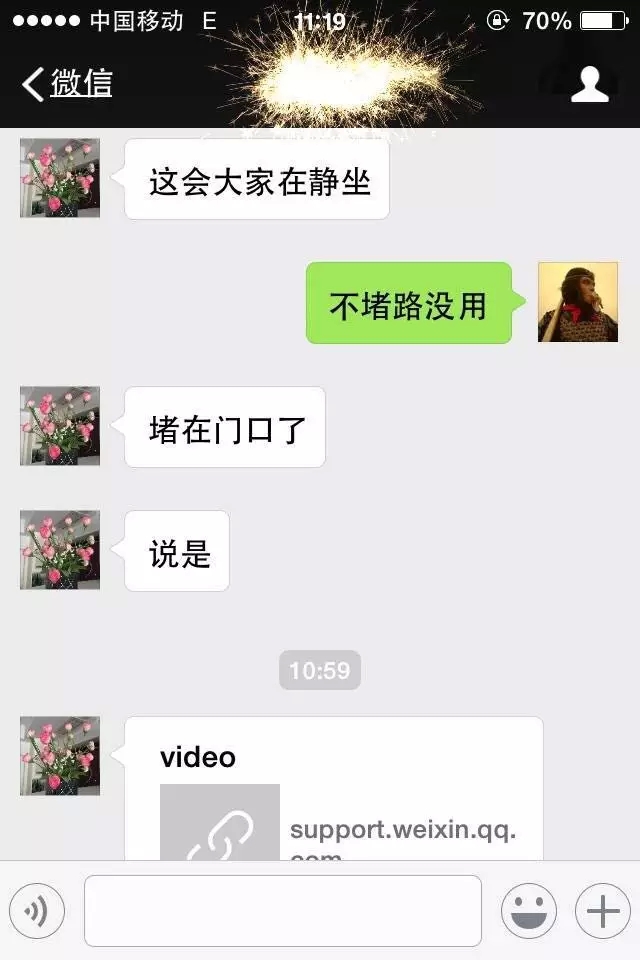Open the plus attachment menu
Viewport: 640px width, 960px height.
[x=602, y=911]
